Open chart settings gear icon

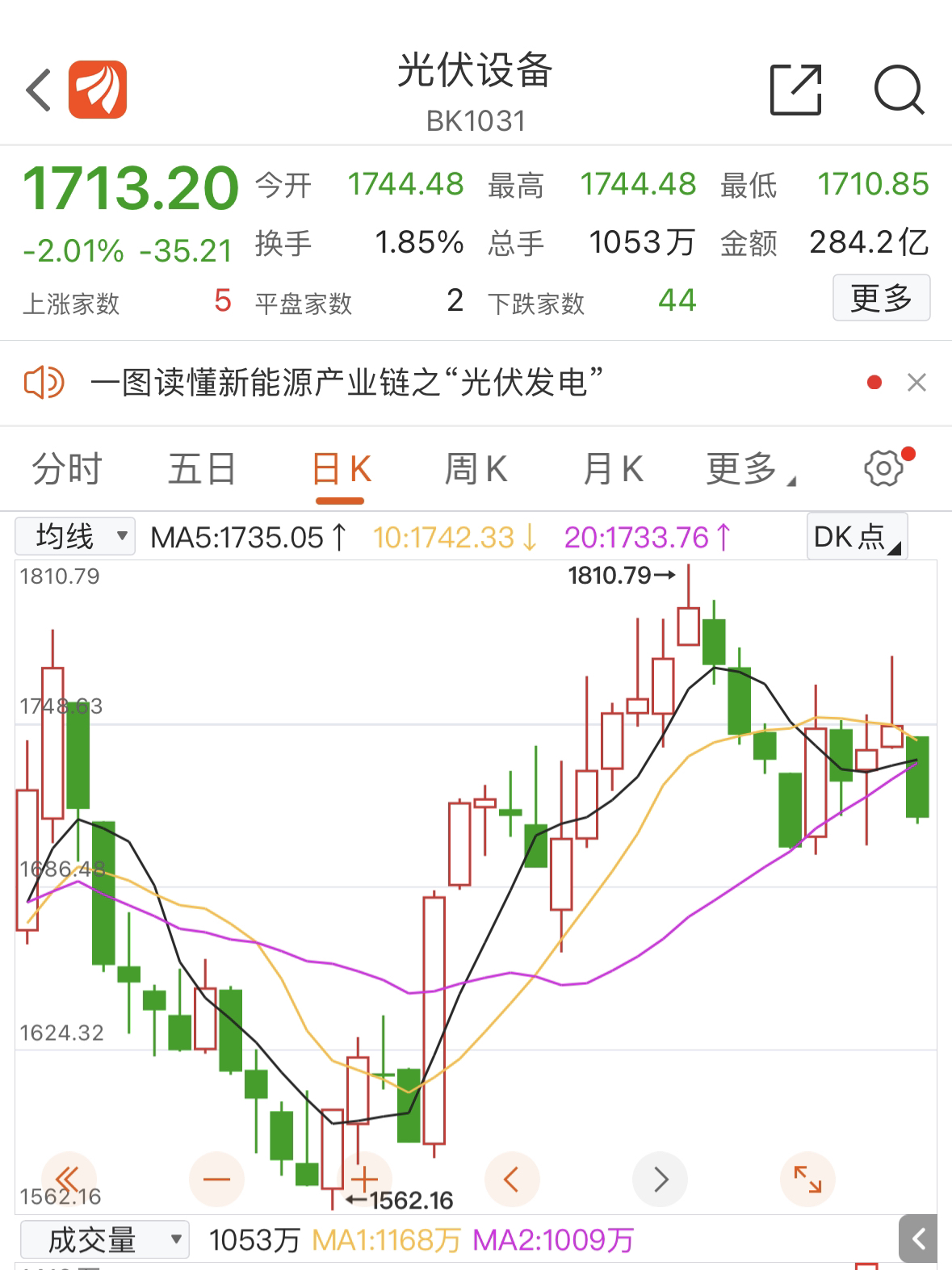pyautogui.click(x=883, y=467)
